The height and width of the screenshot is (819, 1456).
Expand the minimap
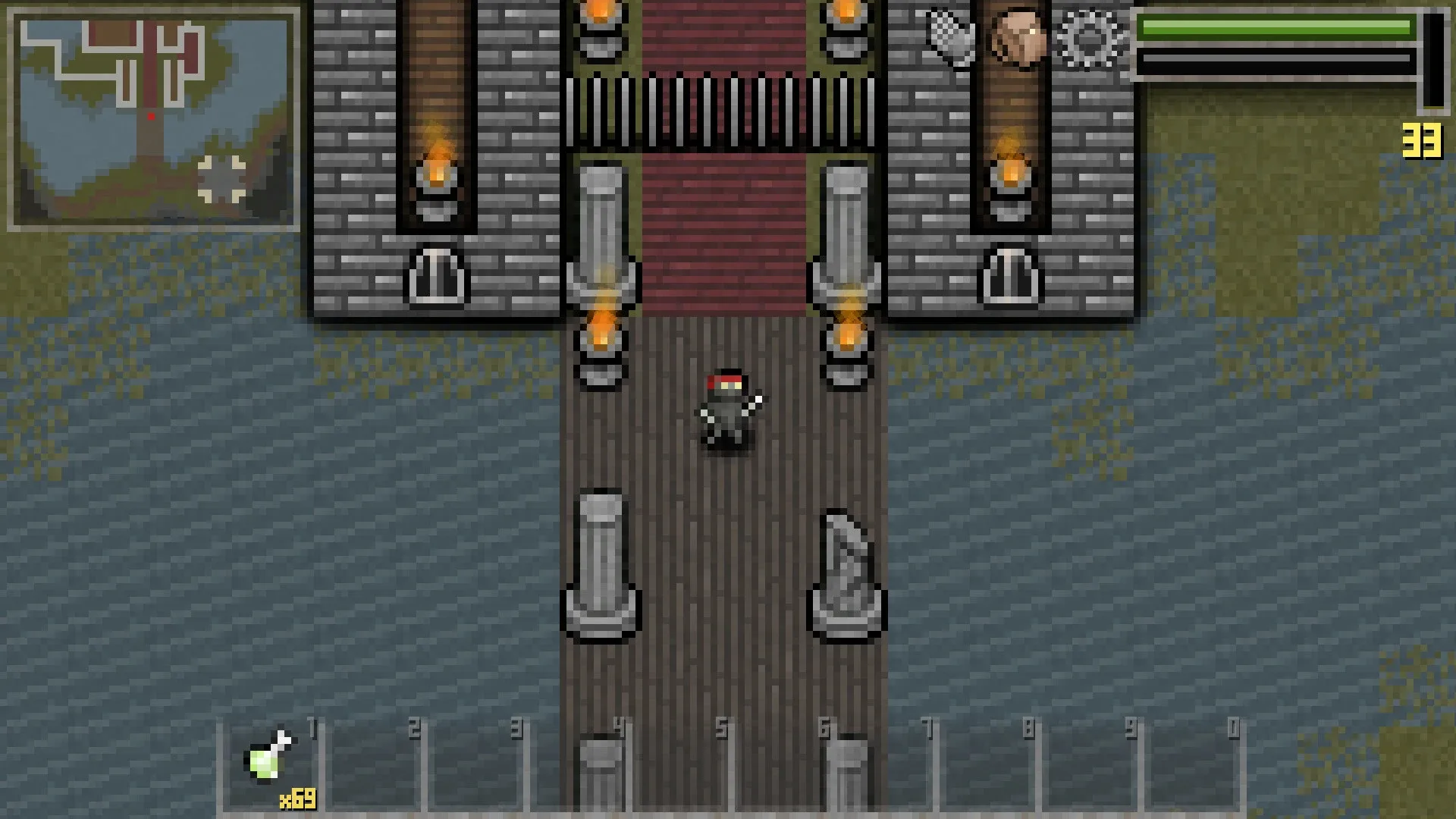point(154,119)
